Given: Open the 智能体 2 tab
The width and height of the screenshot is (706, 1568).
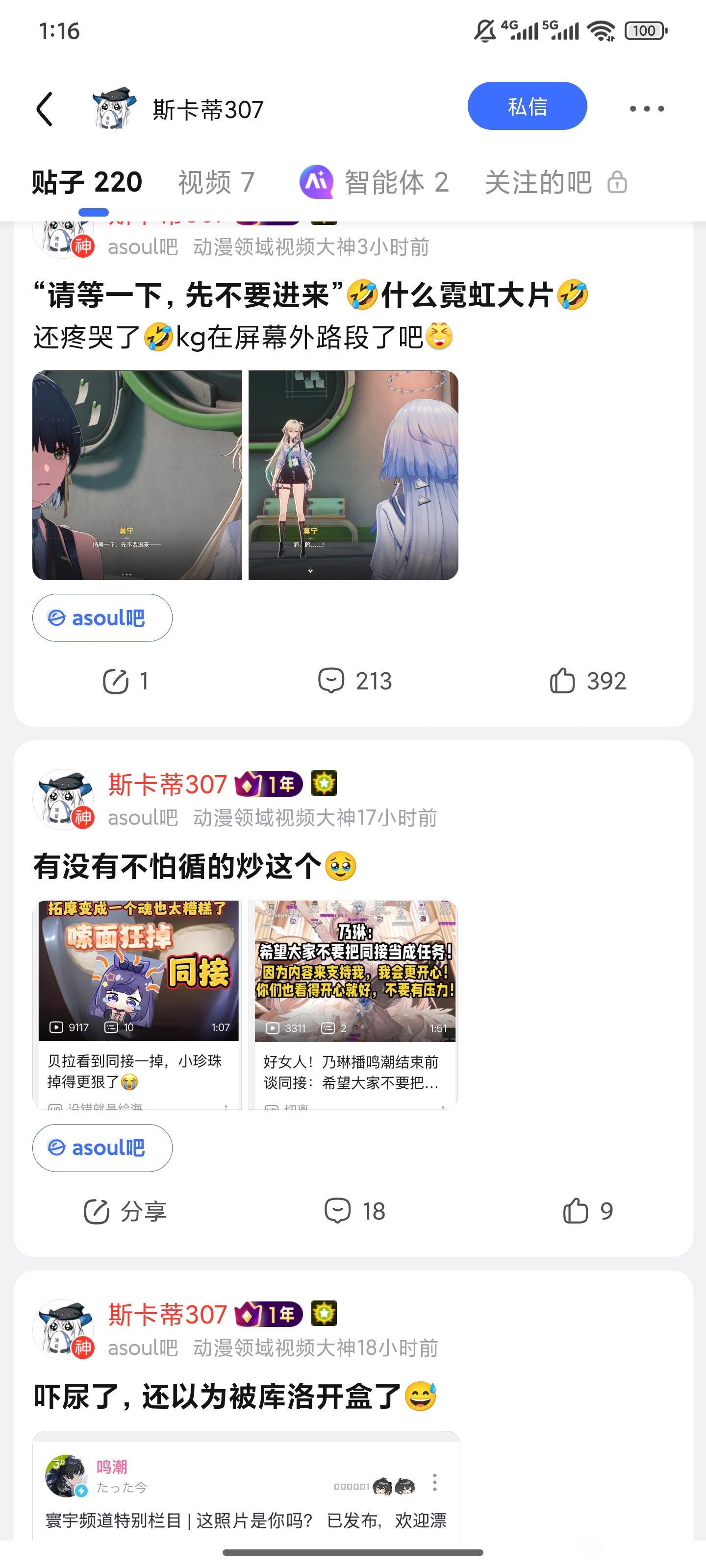Looking at the screenshot, I should pyautogui.click(x=375, y=183).
